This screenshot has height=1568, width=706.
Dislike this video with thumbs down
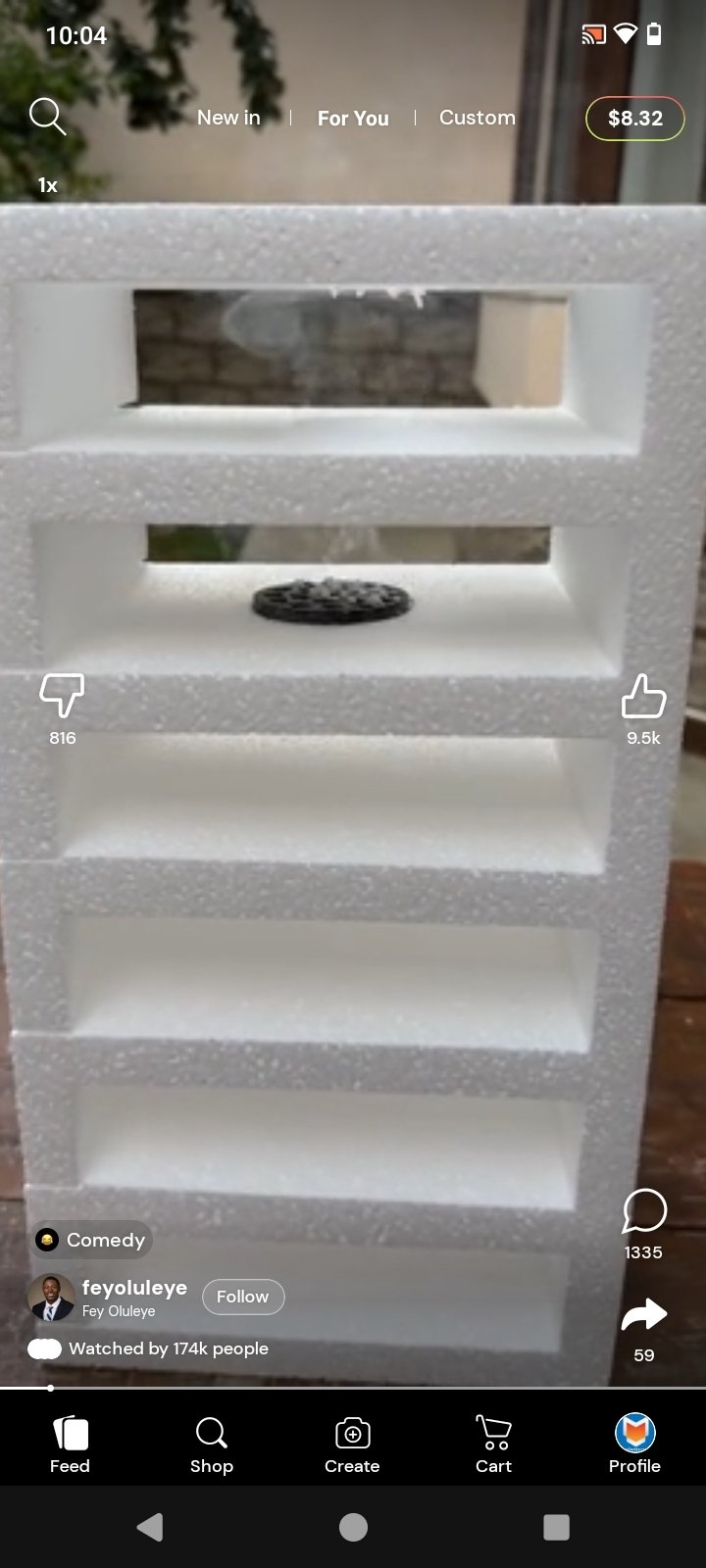(x=62, y=695)
